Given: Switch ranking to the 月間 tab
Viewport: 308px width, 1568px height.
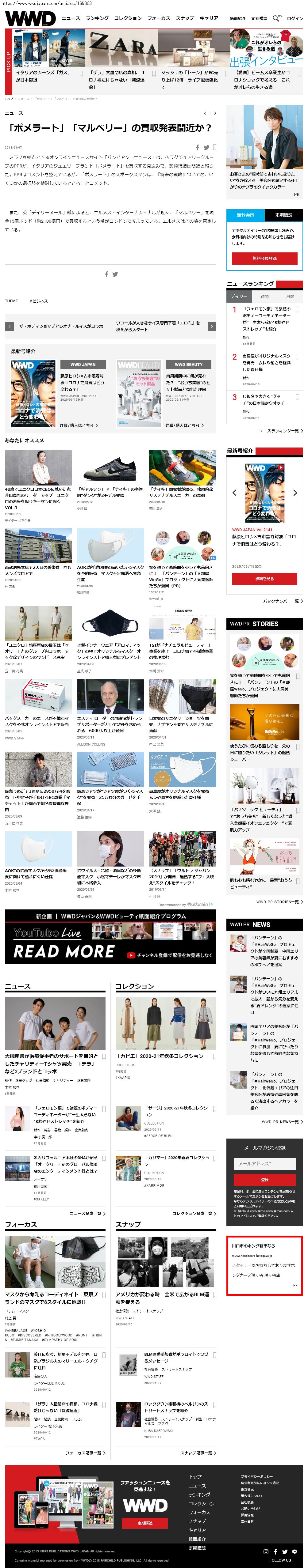Looking at the screenshot, I should point(290,297).
